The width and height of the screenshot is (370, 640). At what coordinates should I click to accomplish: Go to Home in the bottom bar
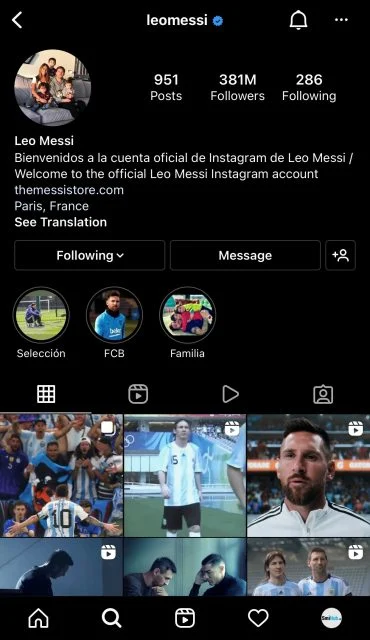click(38, 618)
